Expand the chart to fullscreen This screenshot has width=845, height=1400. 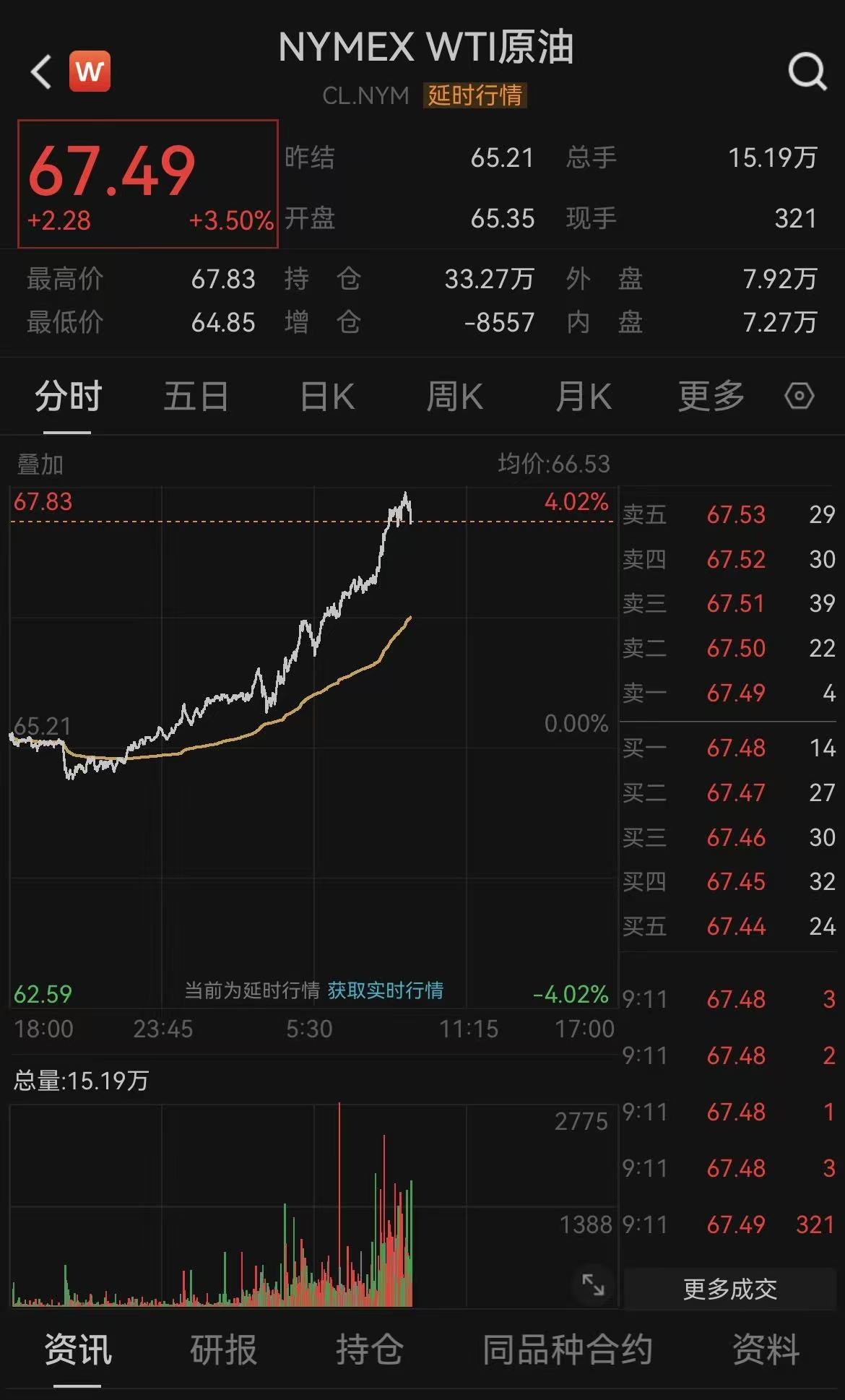coord(593,1284)
